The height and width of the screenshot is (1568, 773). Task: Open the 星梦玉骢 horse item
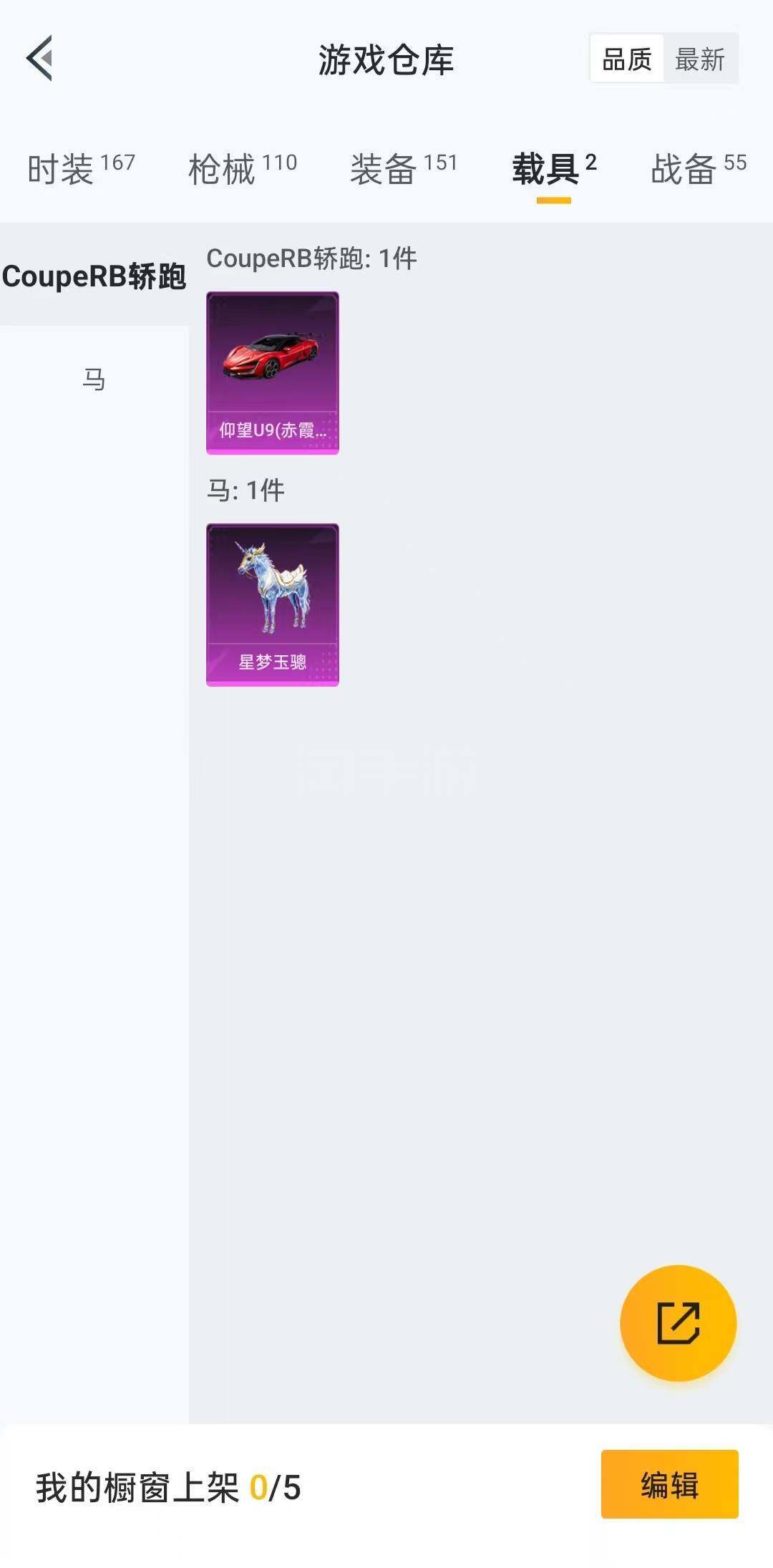click(273, 604)
